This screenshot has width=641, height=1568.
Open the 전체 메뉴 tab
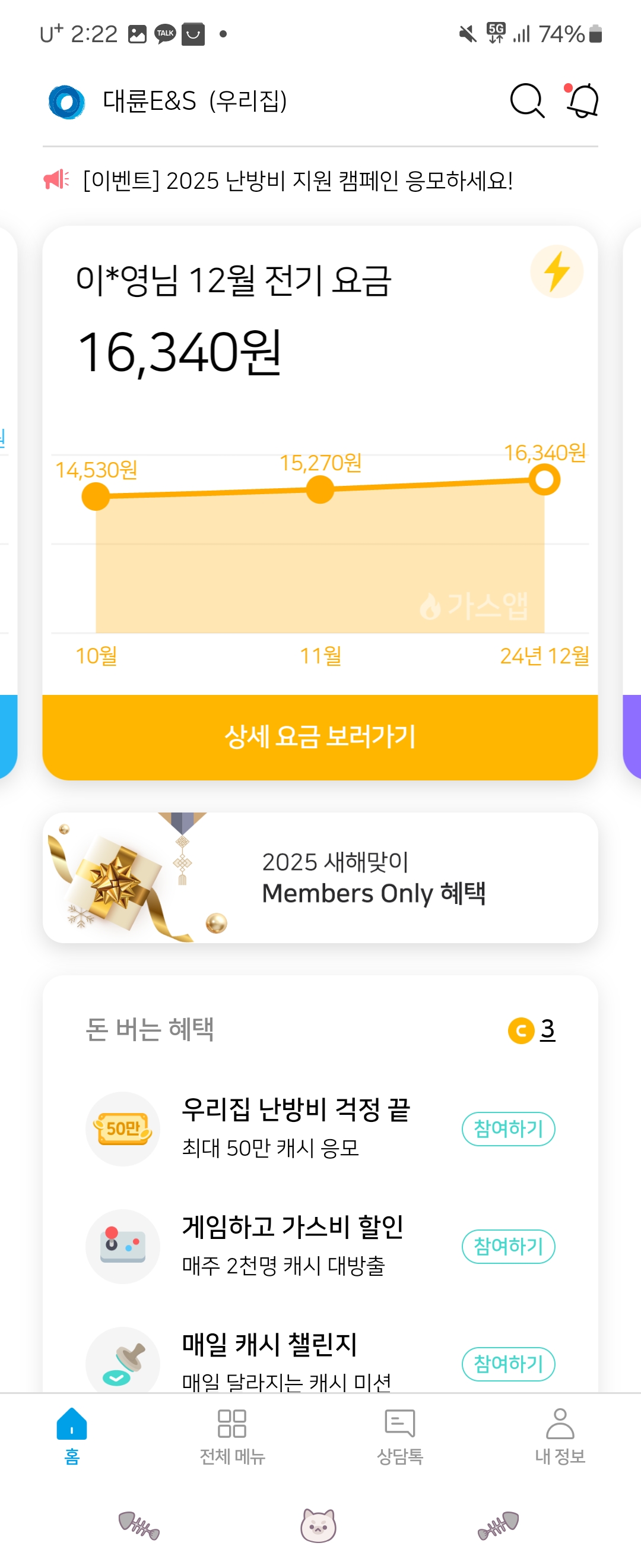click(232, 1435)
